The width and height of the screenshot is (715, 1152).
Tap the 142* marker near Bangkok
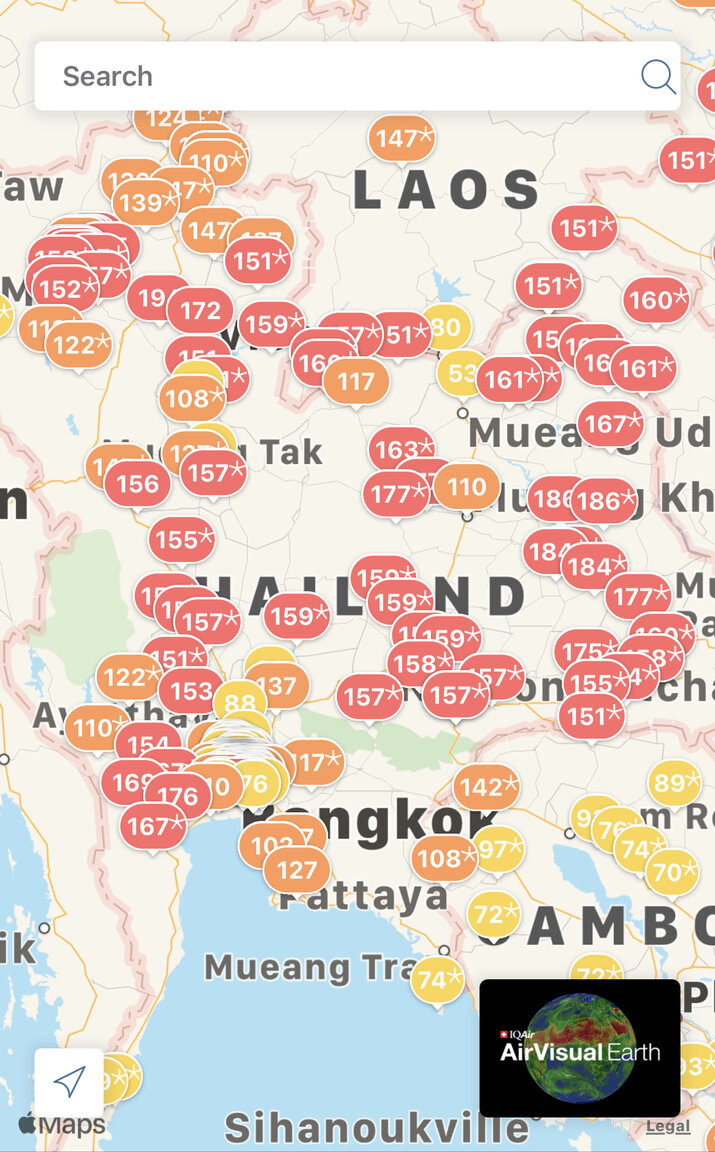pyautogui.click(x=487, y=787)
